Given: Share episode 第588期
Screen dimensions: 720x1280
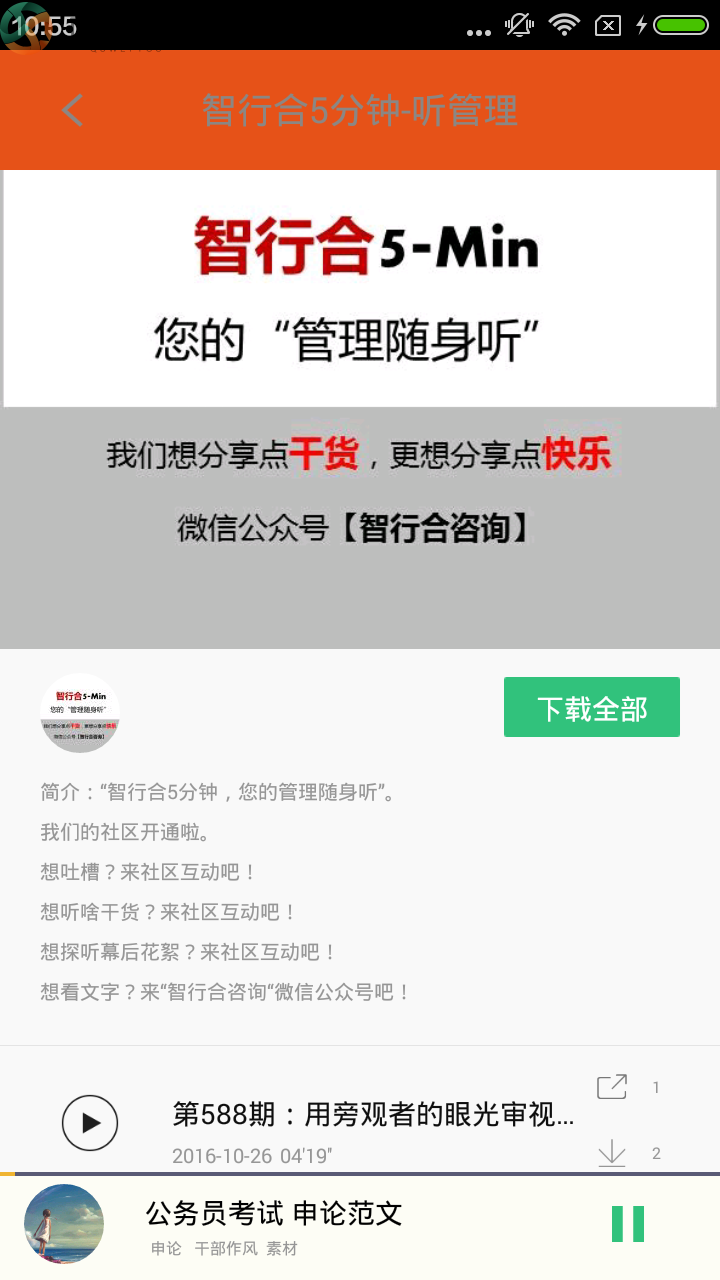Looking at the screenshot, I should pos(612,1087).
